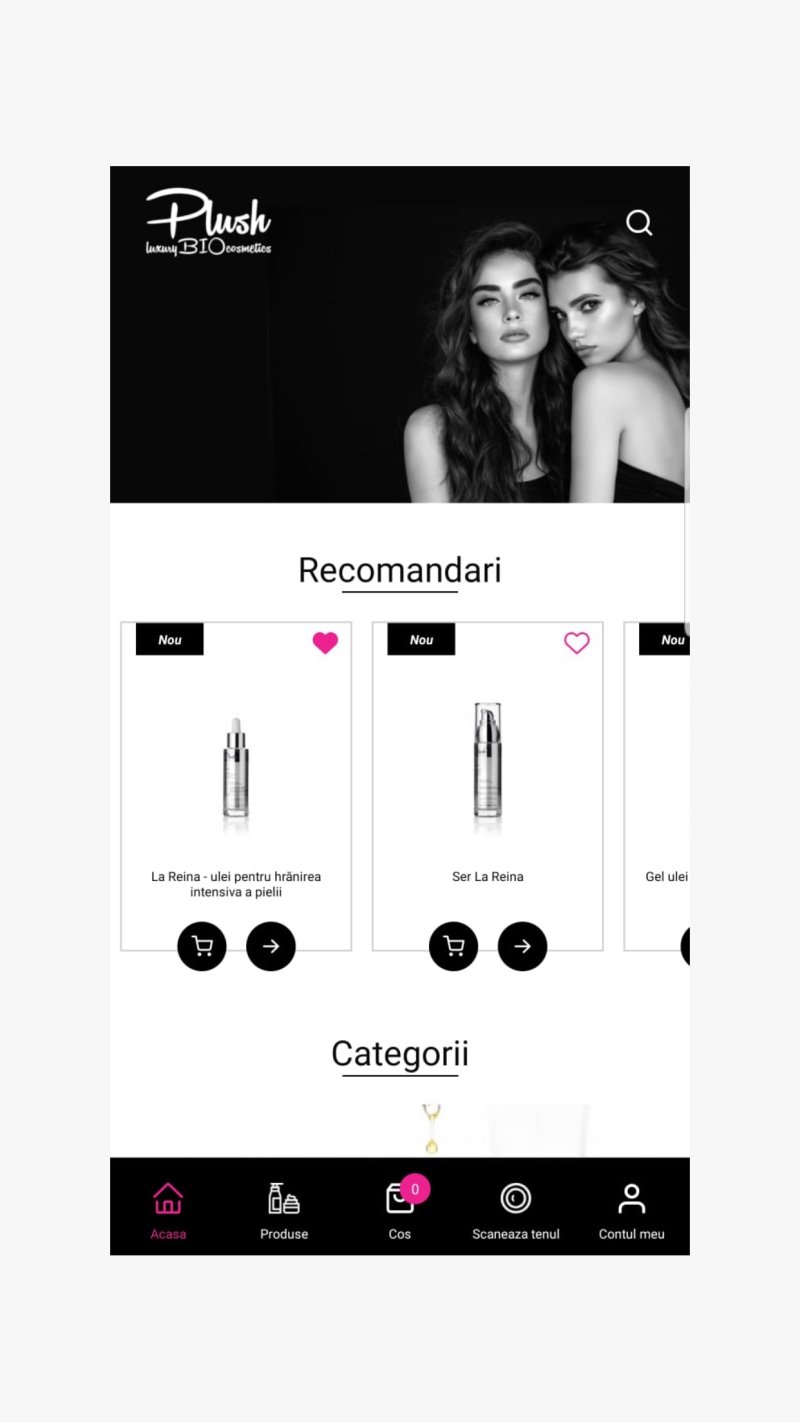Unfavorite La Reina oil using the filled heart

pos(325,643)
